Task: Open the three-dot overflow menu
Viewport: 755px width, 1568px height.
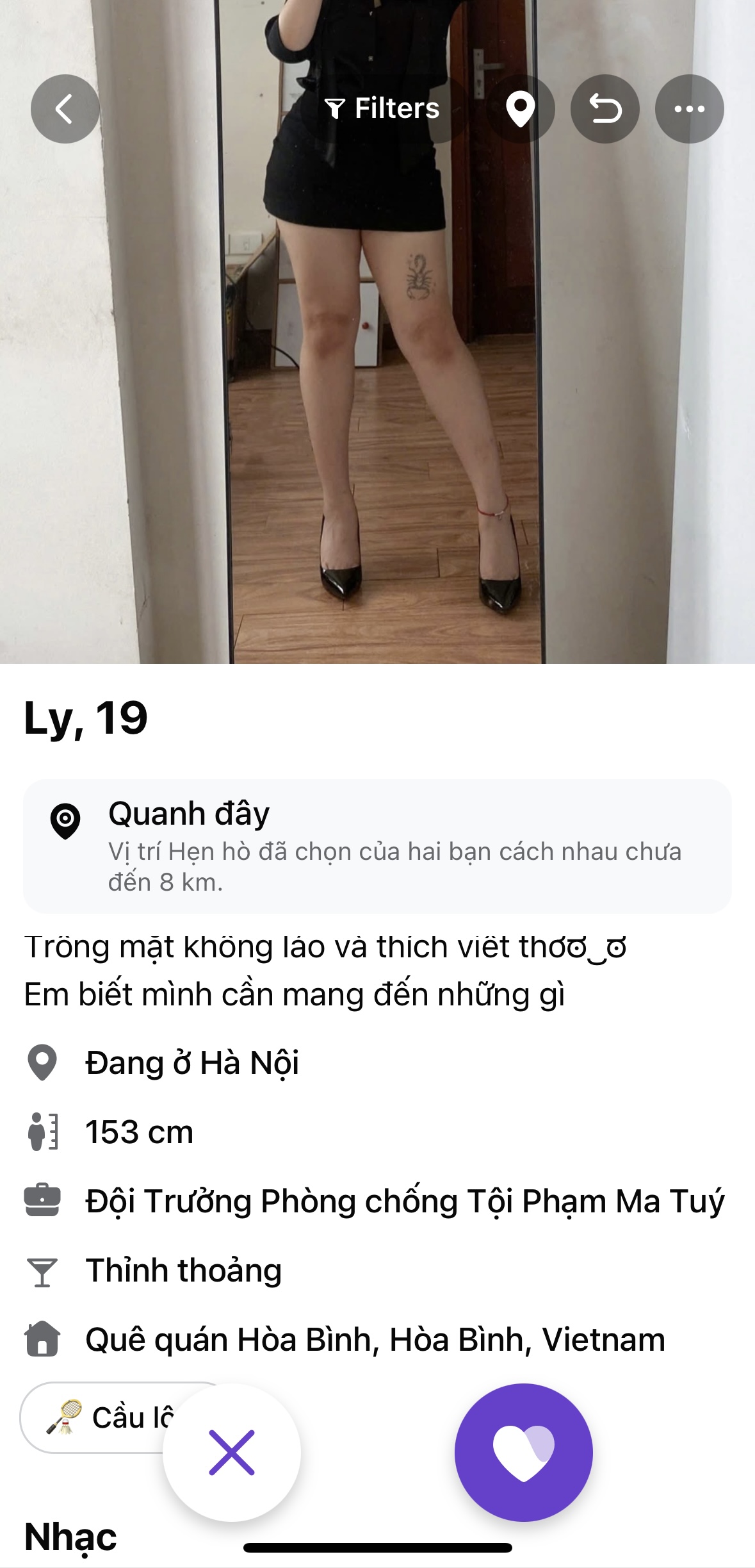Action: 689,109
